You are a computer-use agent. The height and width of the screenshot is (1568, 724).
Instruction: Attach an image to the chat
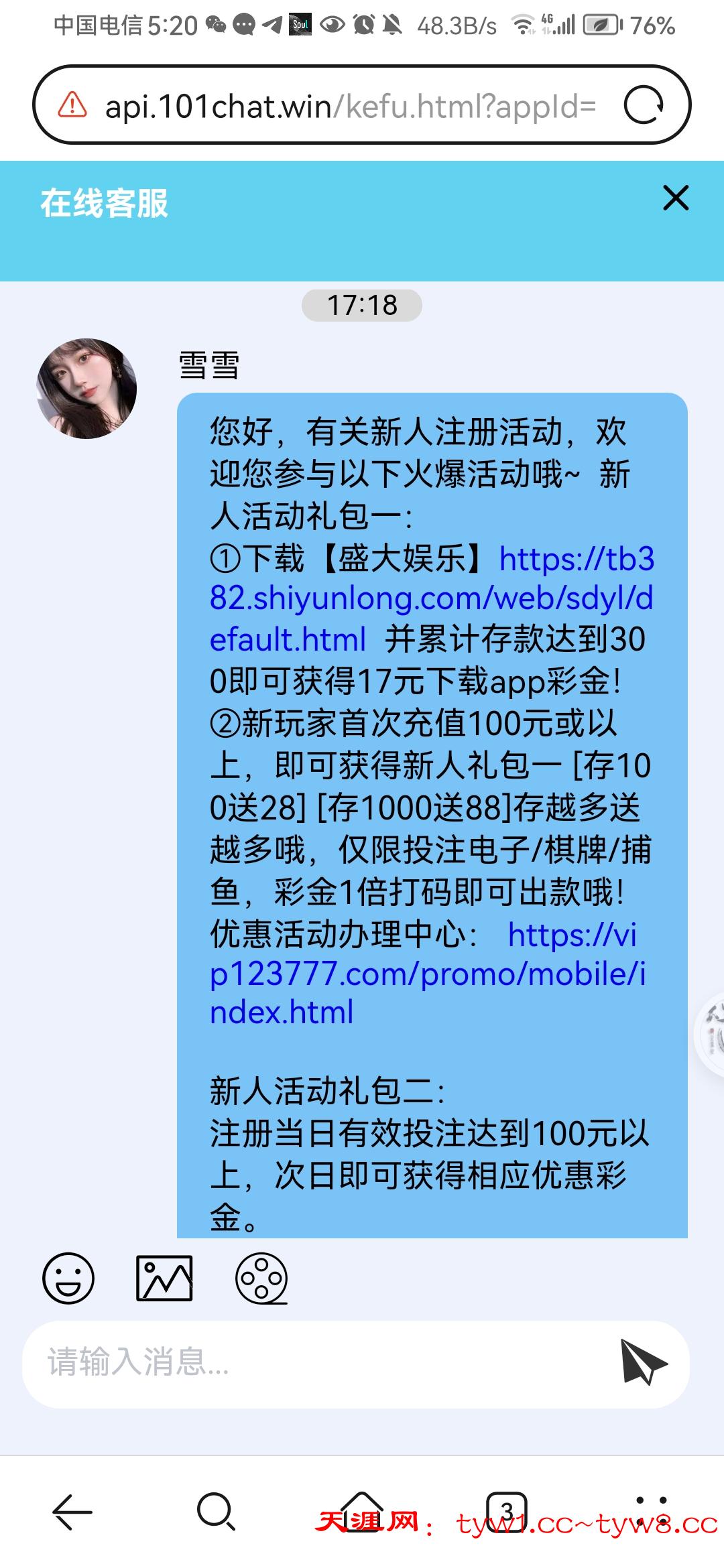[x=164, y=1278]
